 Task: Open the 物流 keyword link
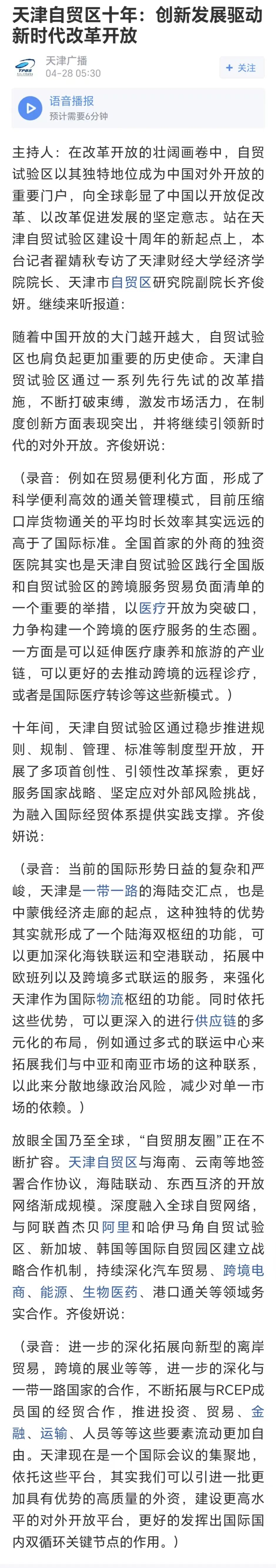pyautogui.click(x=110, y=998)
